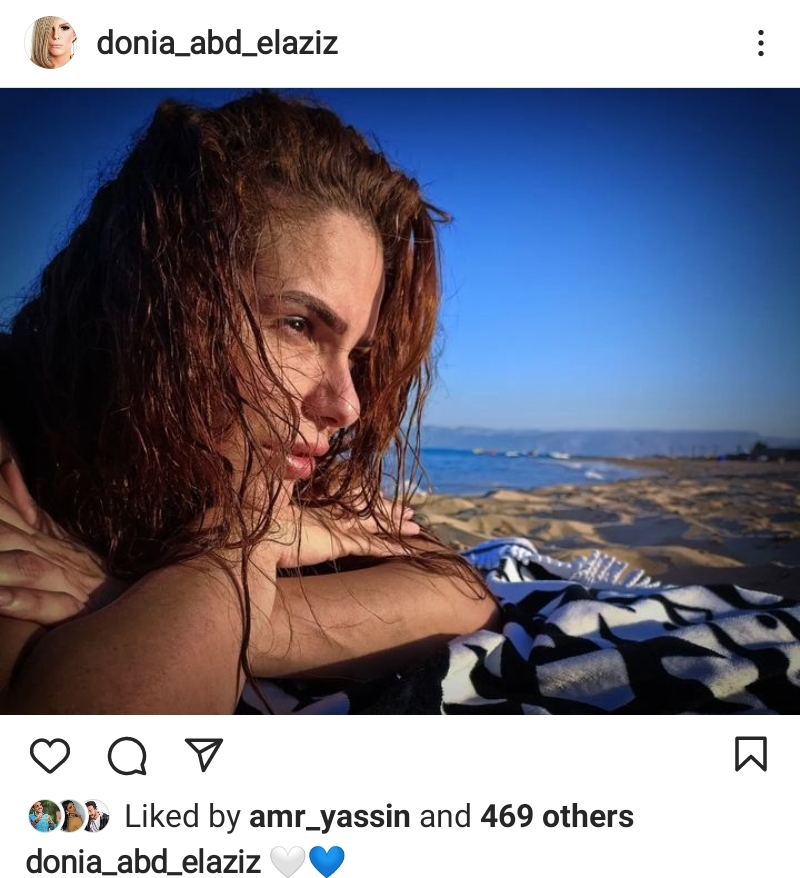Open amr_yassin's profile from likes

pyautogui.click(x=329, y=817)
